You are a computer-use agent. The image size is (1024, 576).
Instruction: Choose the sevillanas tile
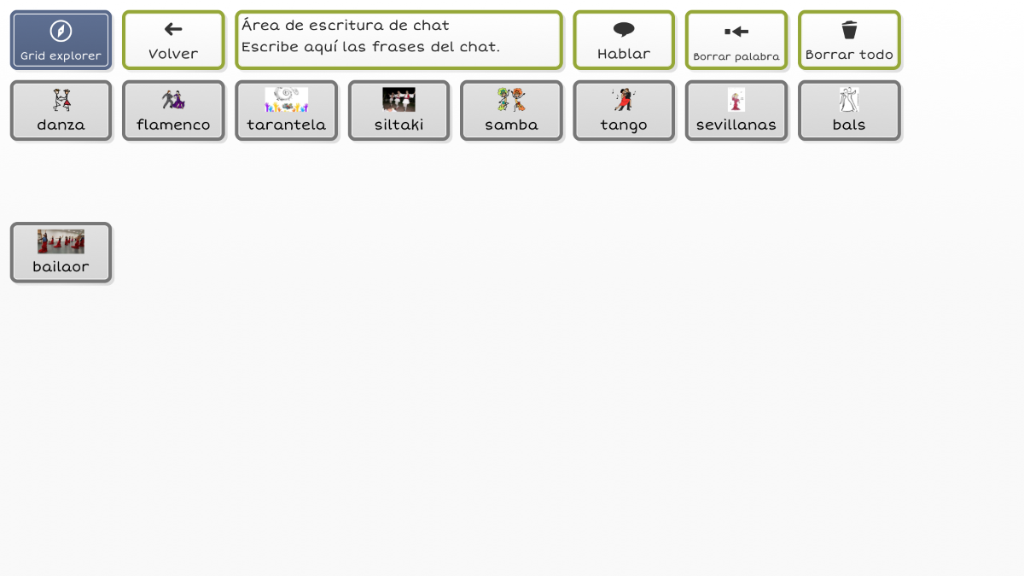tap(736, 111)
